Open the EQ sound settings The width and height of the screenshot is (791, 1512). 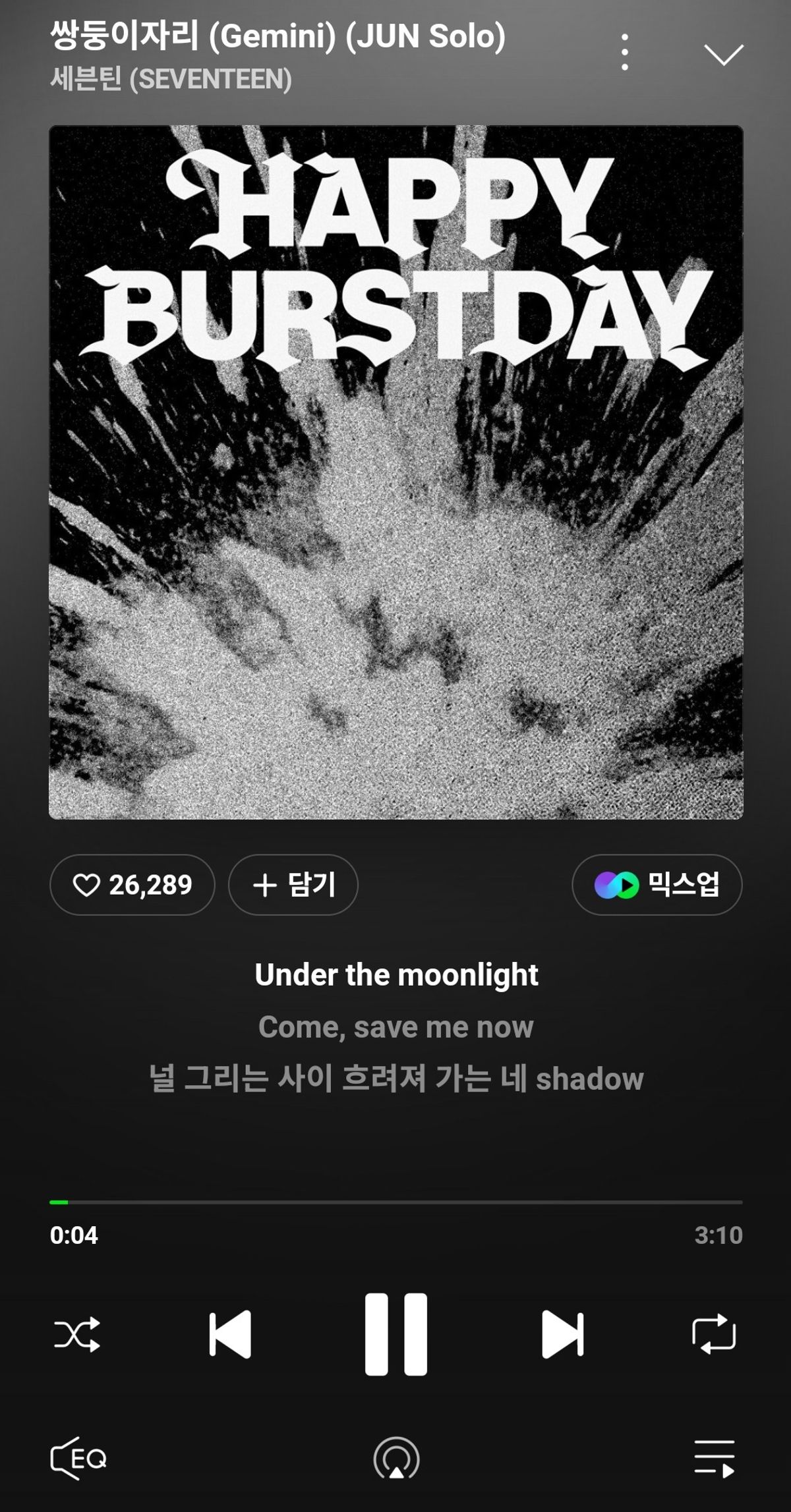[79, 1459]
